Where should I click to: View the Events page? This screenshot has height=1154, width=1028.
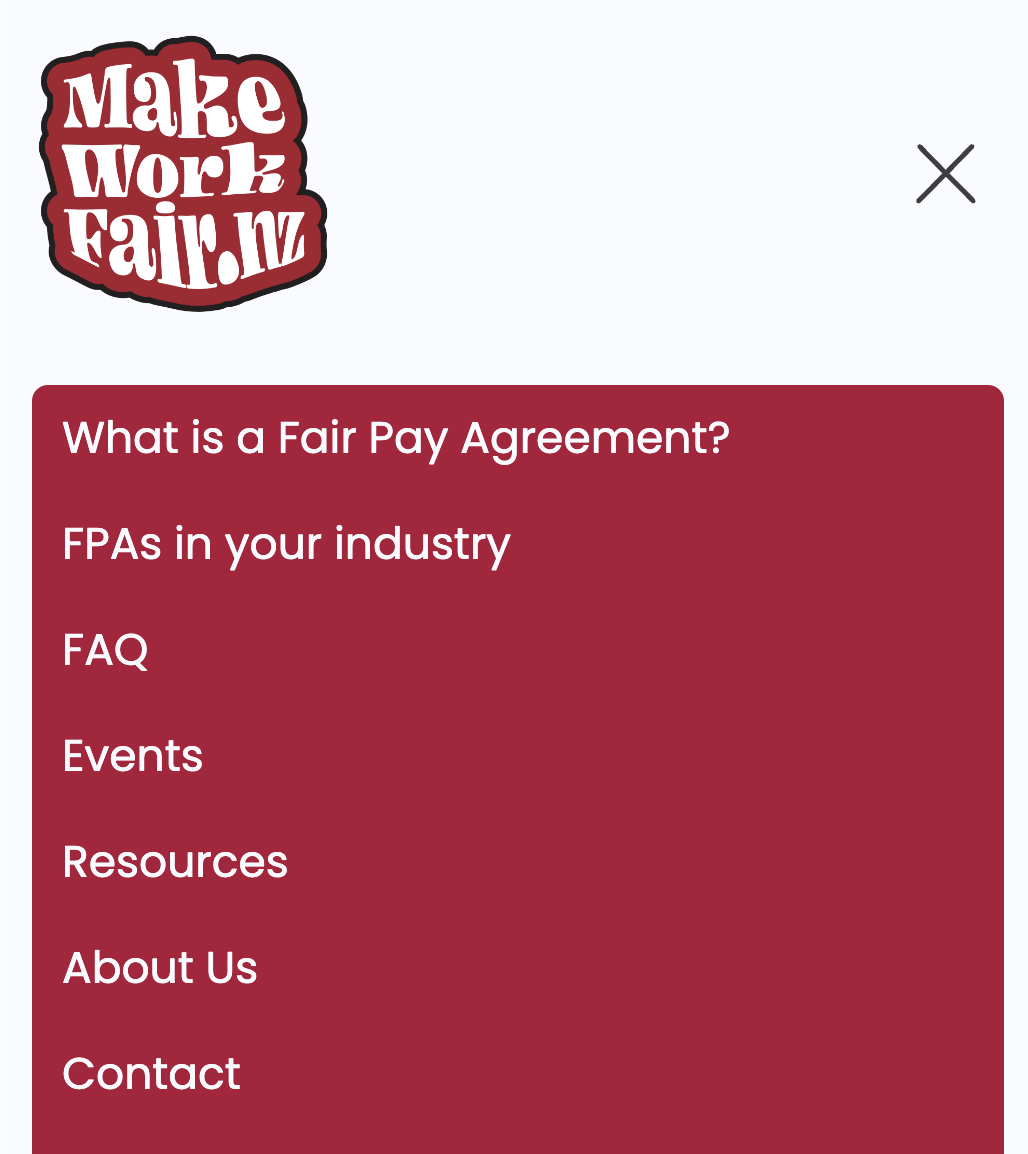(133, 756)
